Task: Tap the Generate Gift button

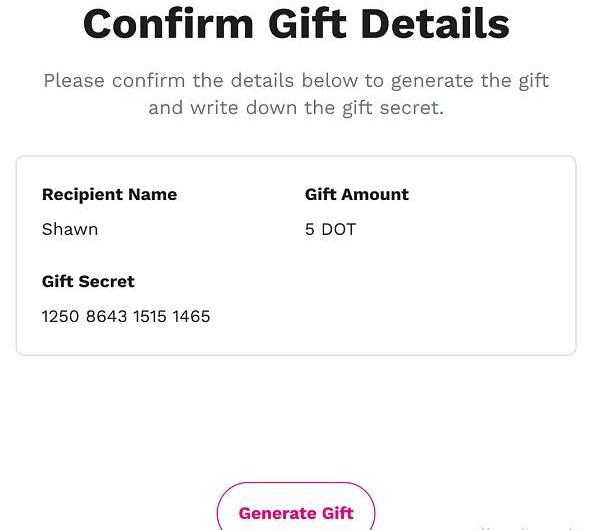Action: 296,511
